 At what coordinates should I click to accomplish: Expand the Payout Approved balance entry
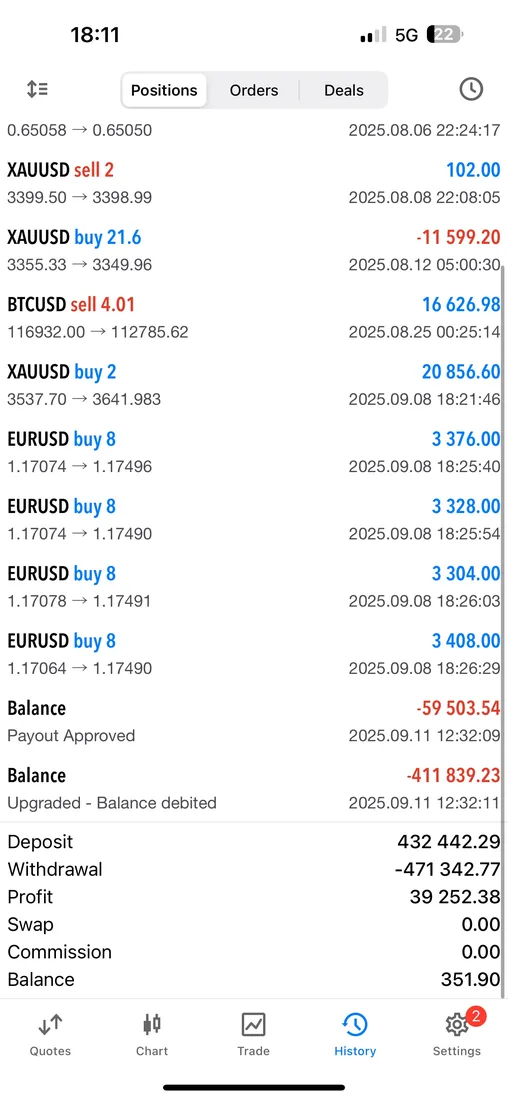(x=254, y=721)
